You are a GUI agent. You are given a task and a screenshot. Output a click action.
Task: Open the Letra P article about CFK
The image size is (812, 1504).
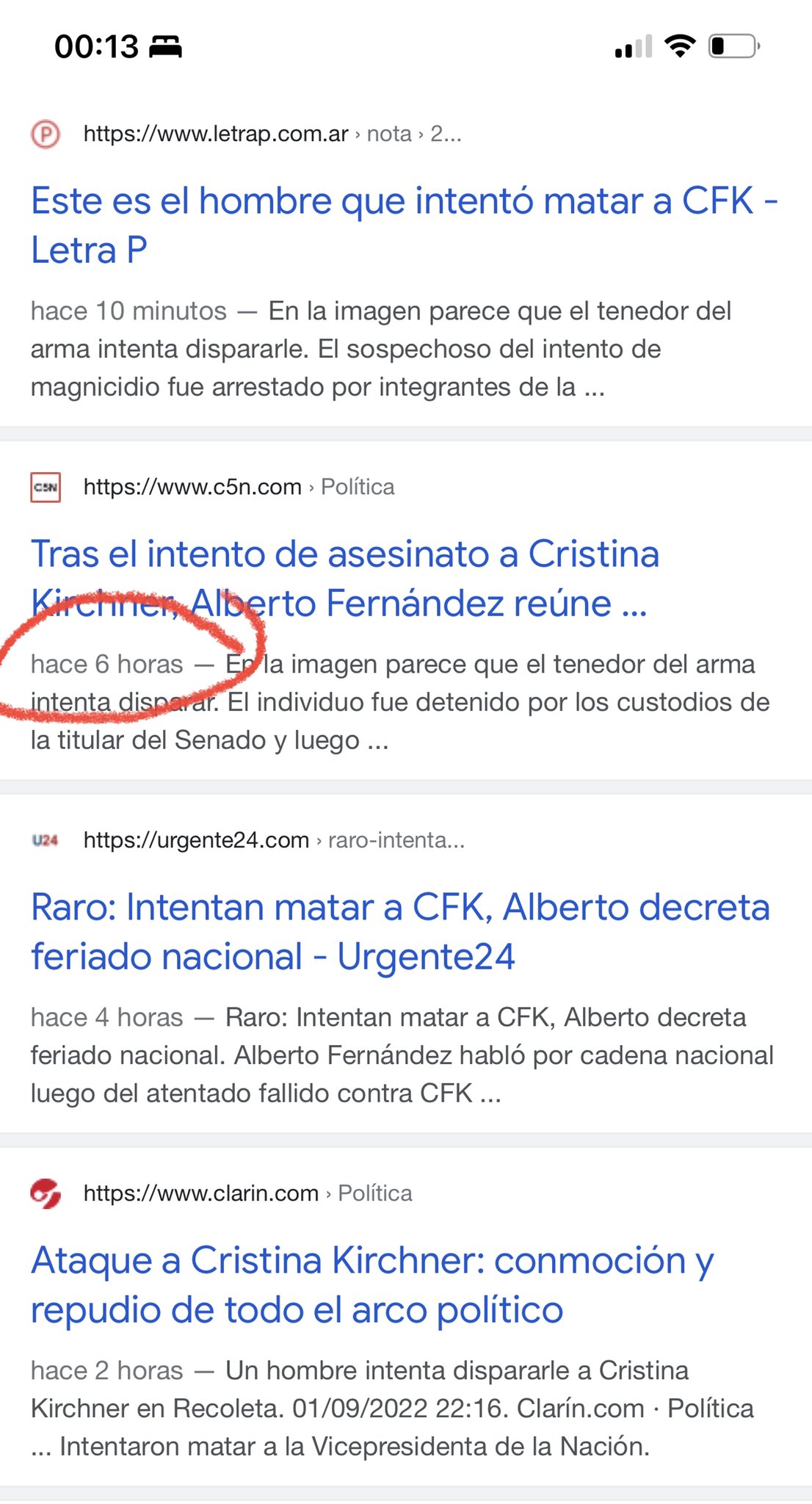[404, 225]
